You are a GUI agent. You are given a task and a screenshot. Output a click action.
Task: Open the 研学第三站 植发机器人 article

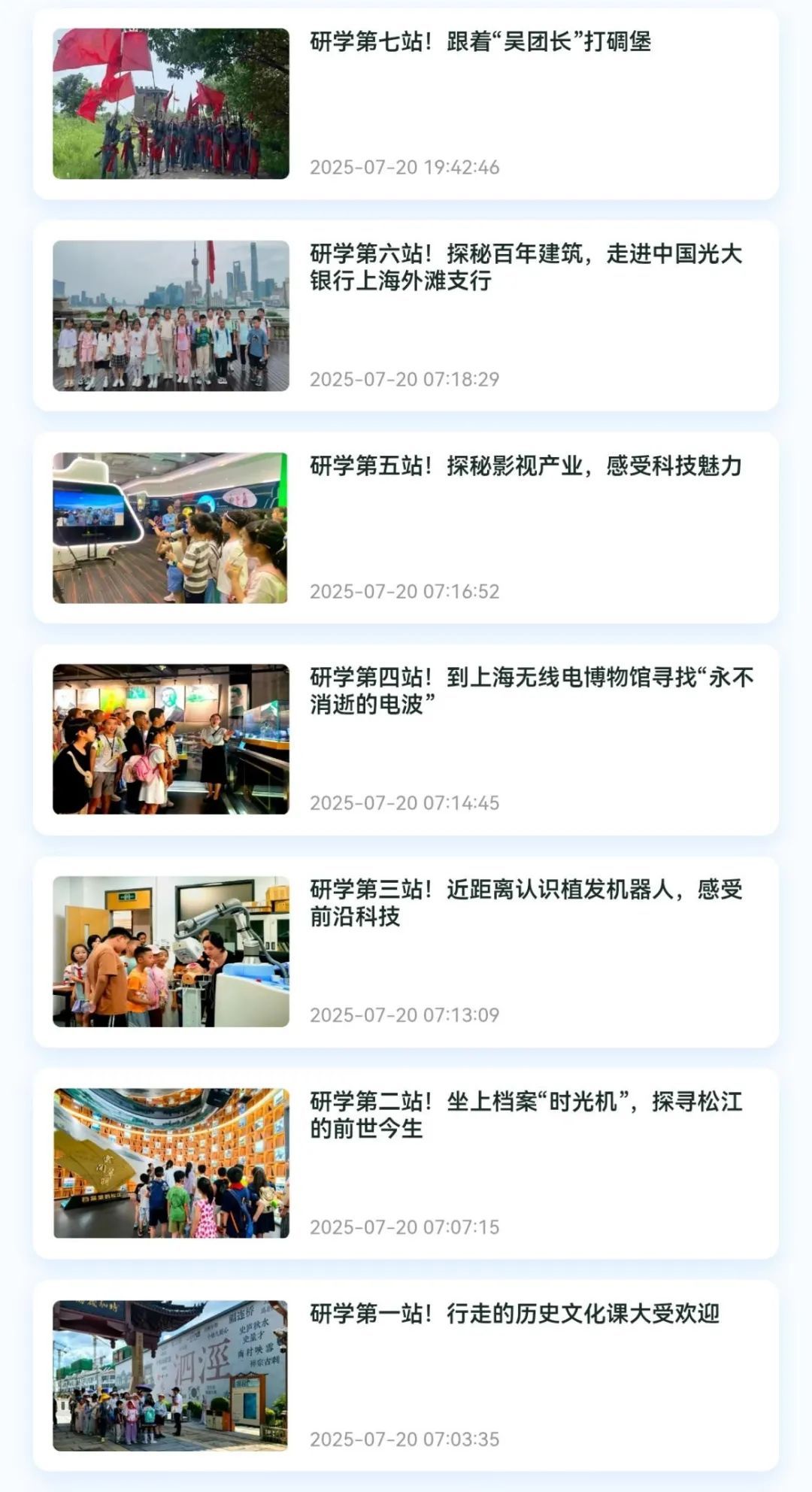(525, 902)
